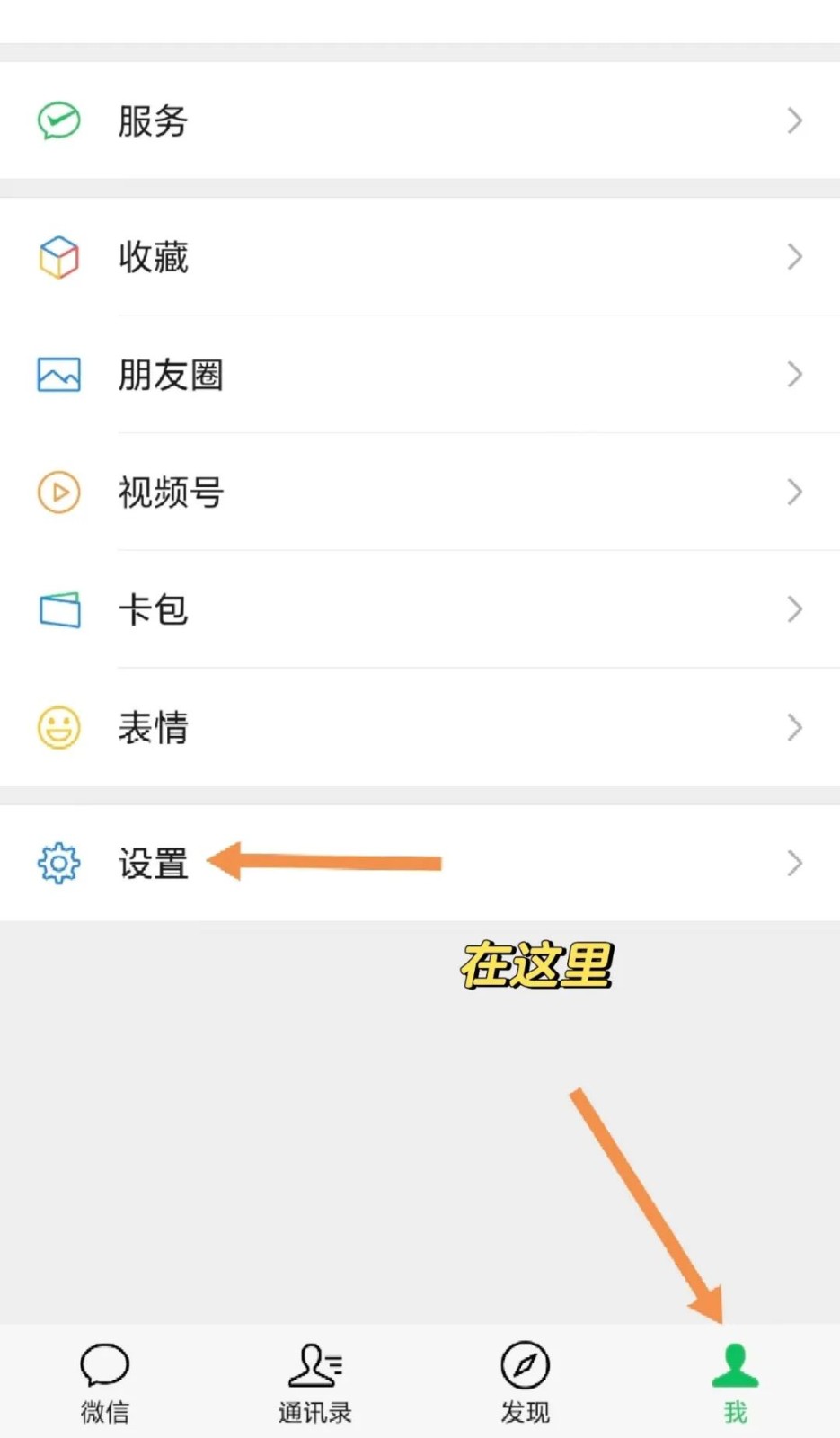The height and width of the screenshot is (1438, 840).
Task: Open 卡包 (Cards & Offers)
Action: coord(420,610)
